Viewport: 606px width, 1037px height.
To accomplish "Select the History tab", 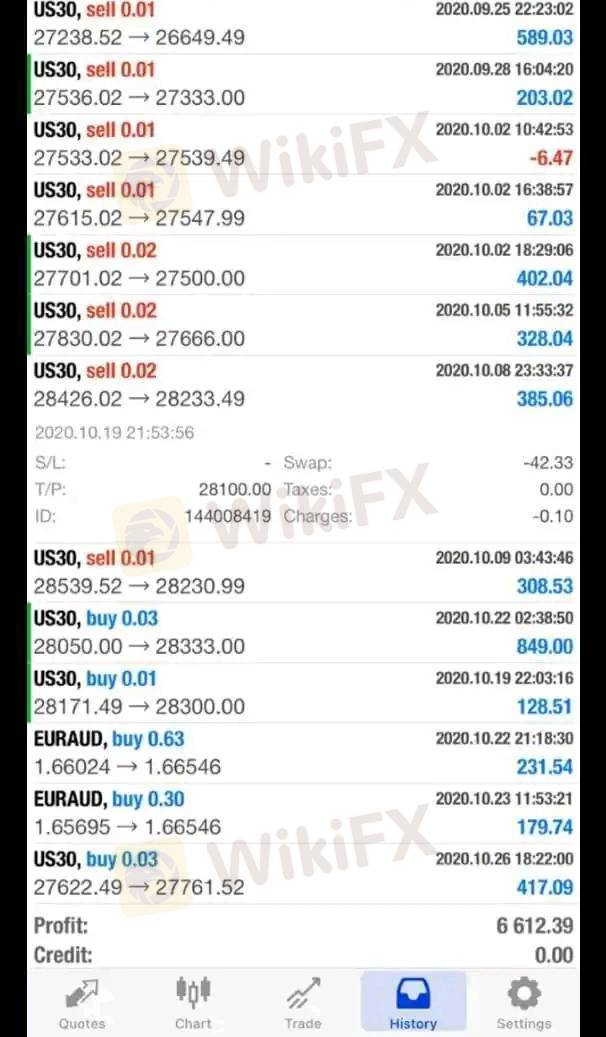I will 413,1003.
